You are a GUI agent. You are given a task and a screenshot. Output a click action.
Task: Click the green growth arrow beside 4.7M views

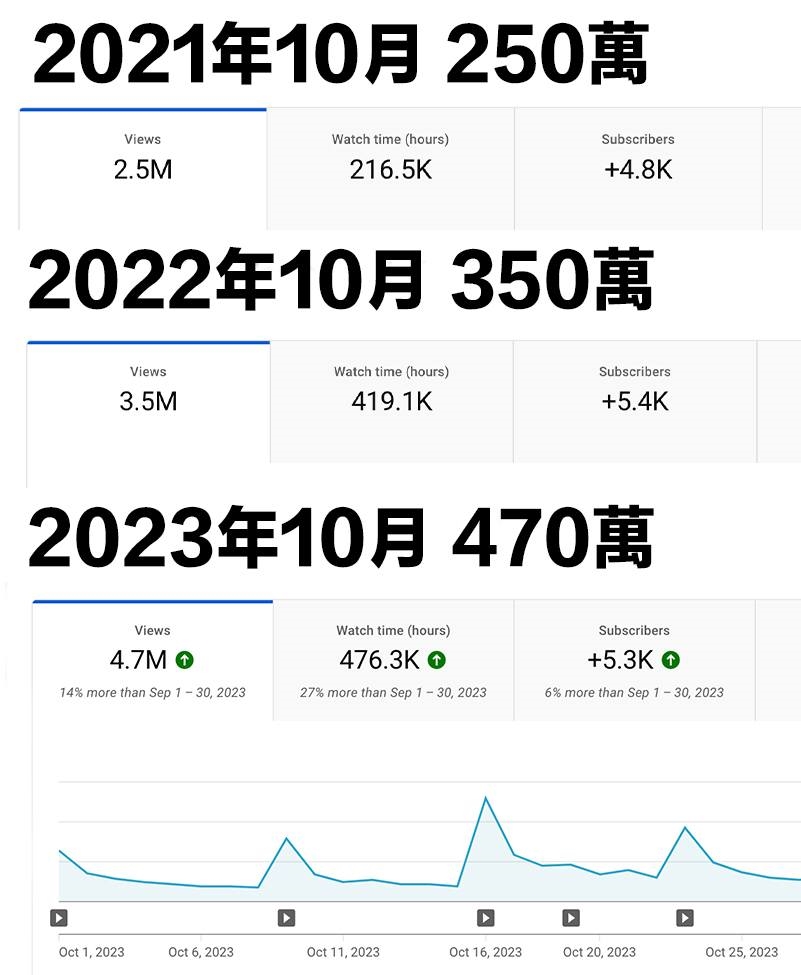185,660
